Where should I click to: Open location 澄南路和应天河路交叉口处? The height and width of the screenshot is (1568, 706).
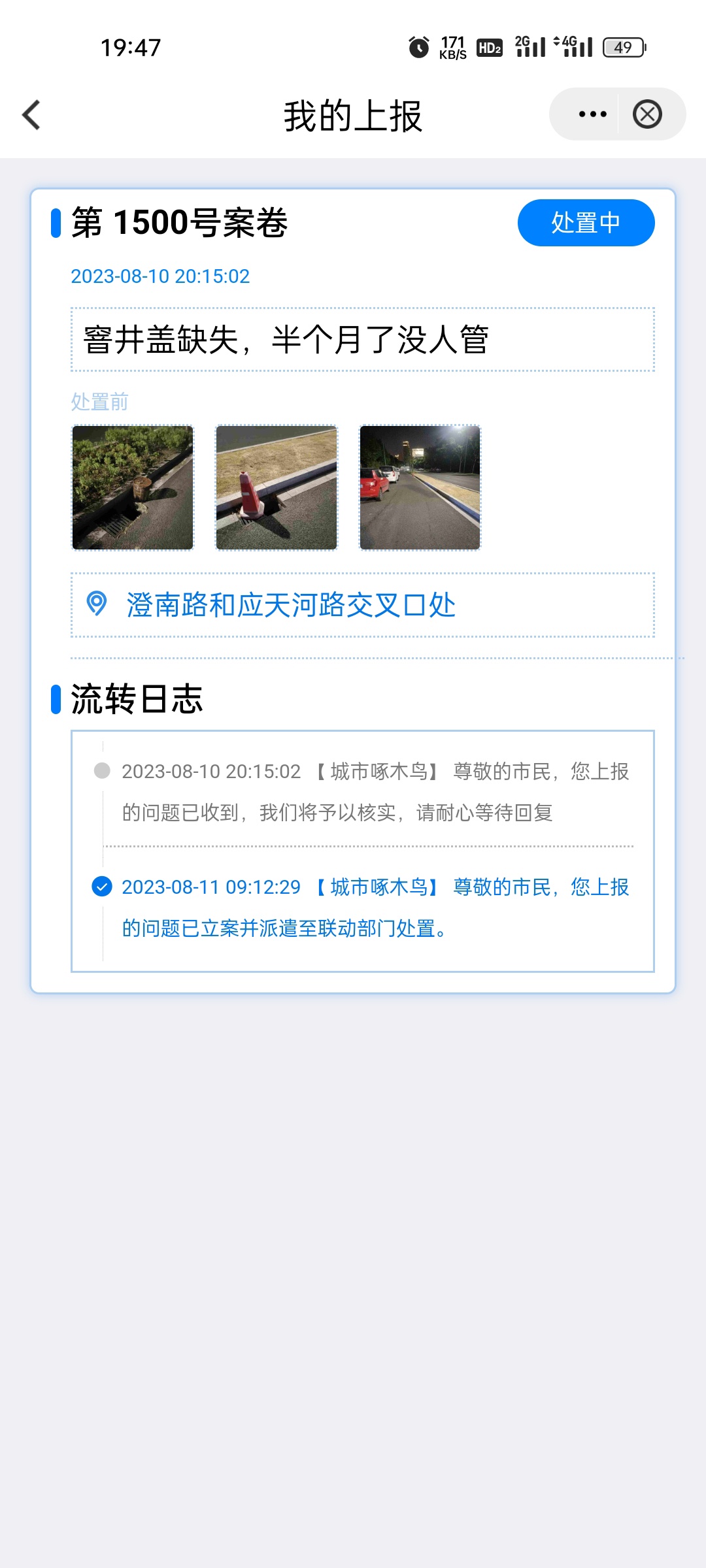click(x=290, y=605)
